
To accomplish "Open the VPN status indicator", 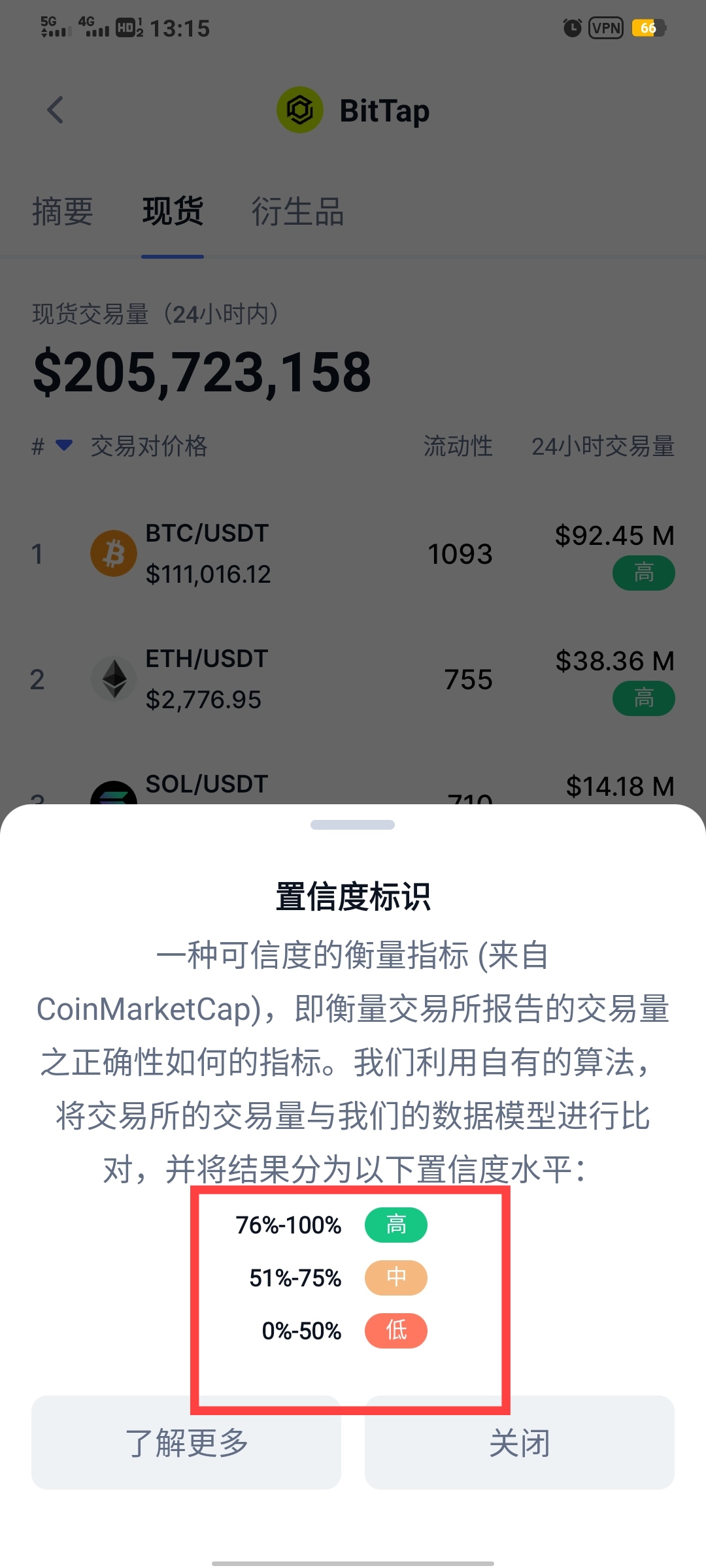I will tap(605, 27).
